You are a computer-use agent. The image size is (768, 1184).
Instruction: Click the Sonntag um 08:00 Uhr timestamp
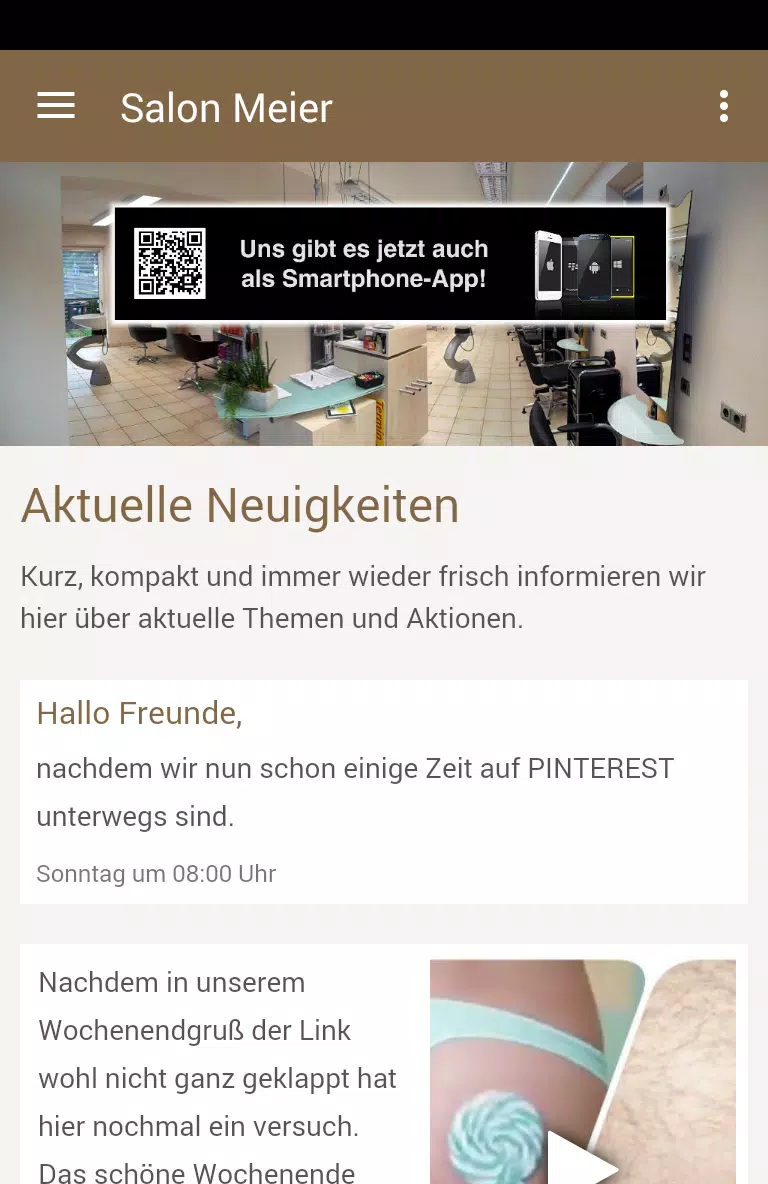[x=156, y=873]
